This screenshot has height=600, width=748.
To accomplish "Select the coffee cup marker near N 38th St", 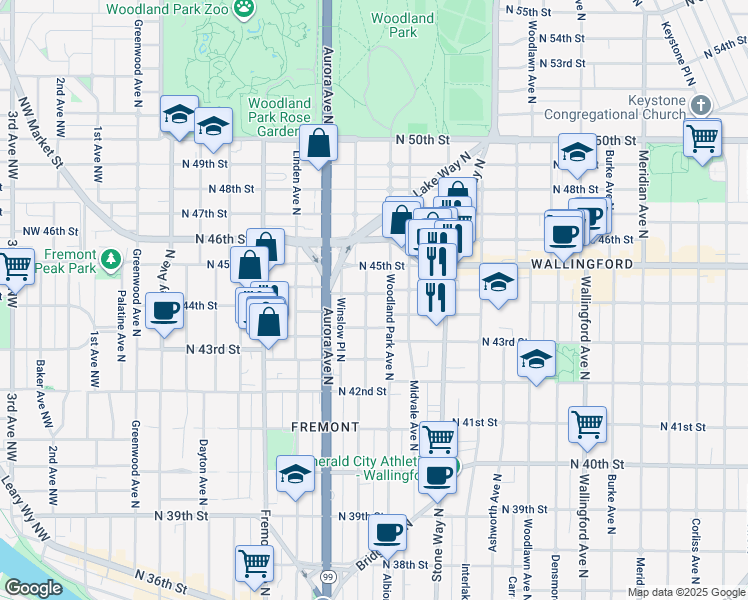I will pos(387,532).
